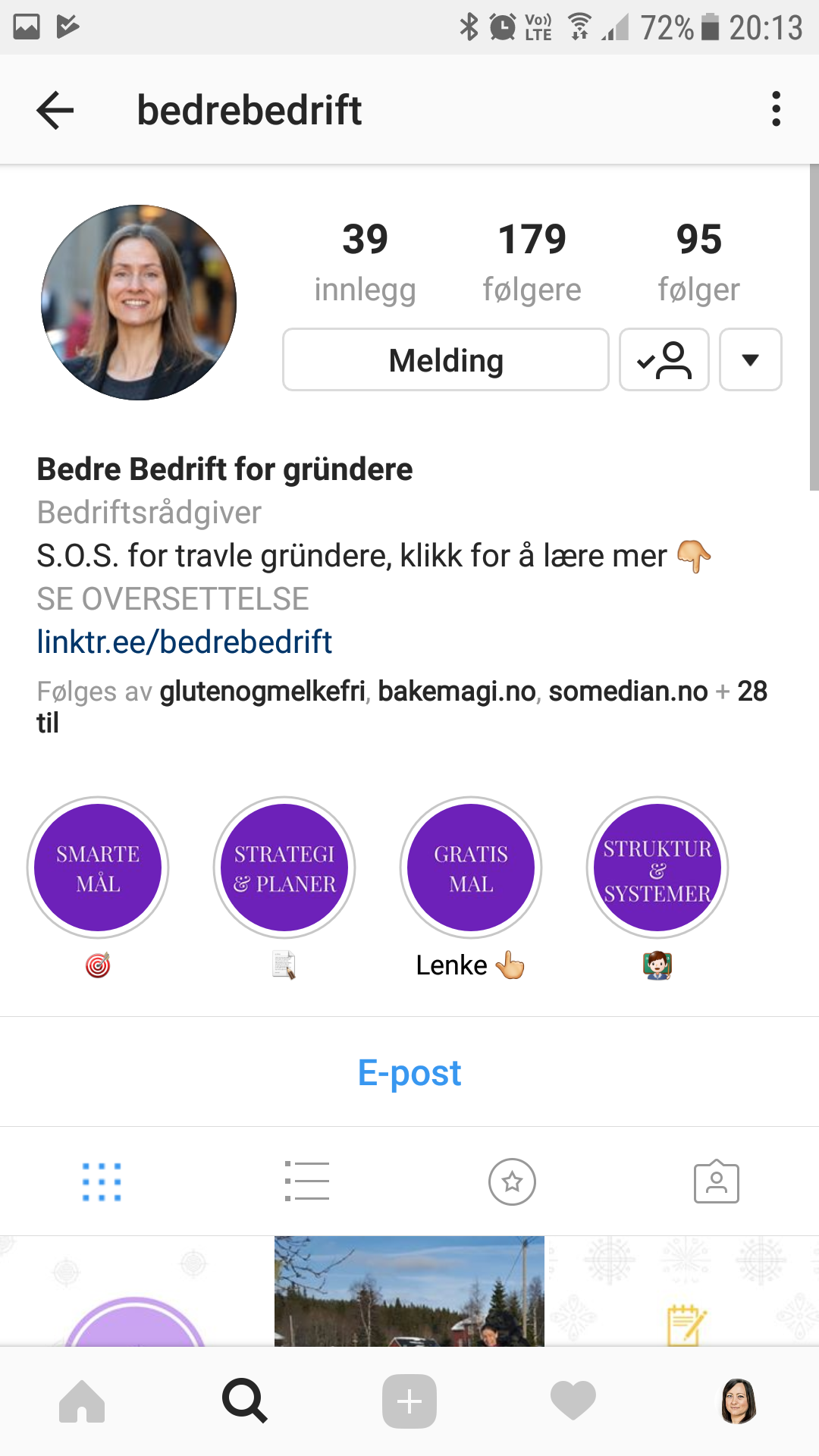819x1456 pixels.
Task: Go to the home feed tab
Action: pyautogui.click(x=82, y=1401)
